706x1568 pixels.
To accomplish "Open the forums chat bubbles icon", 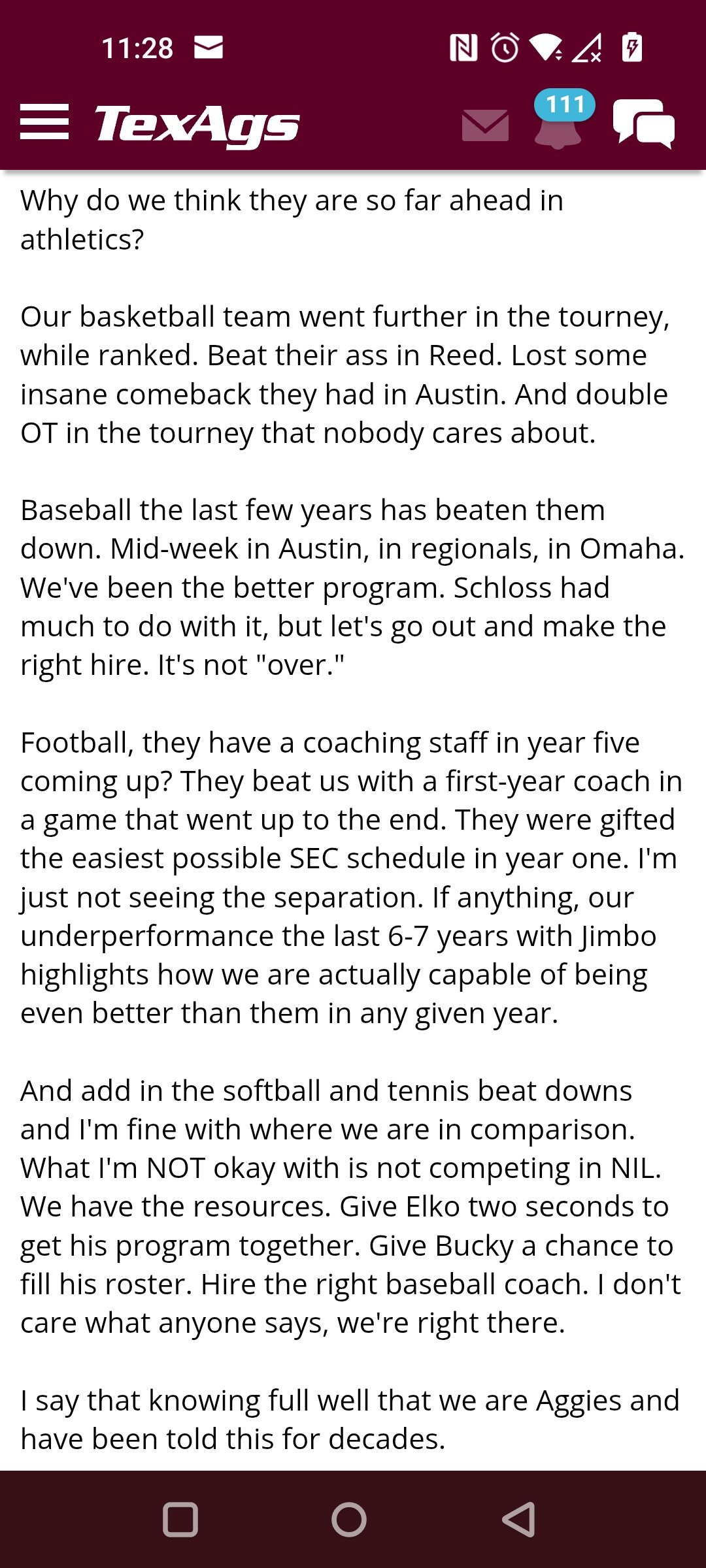I will (644, 123).
